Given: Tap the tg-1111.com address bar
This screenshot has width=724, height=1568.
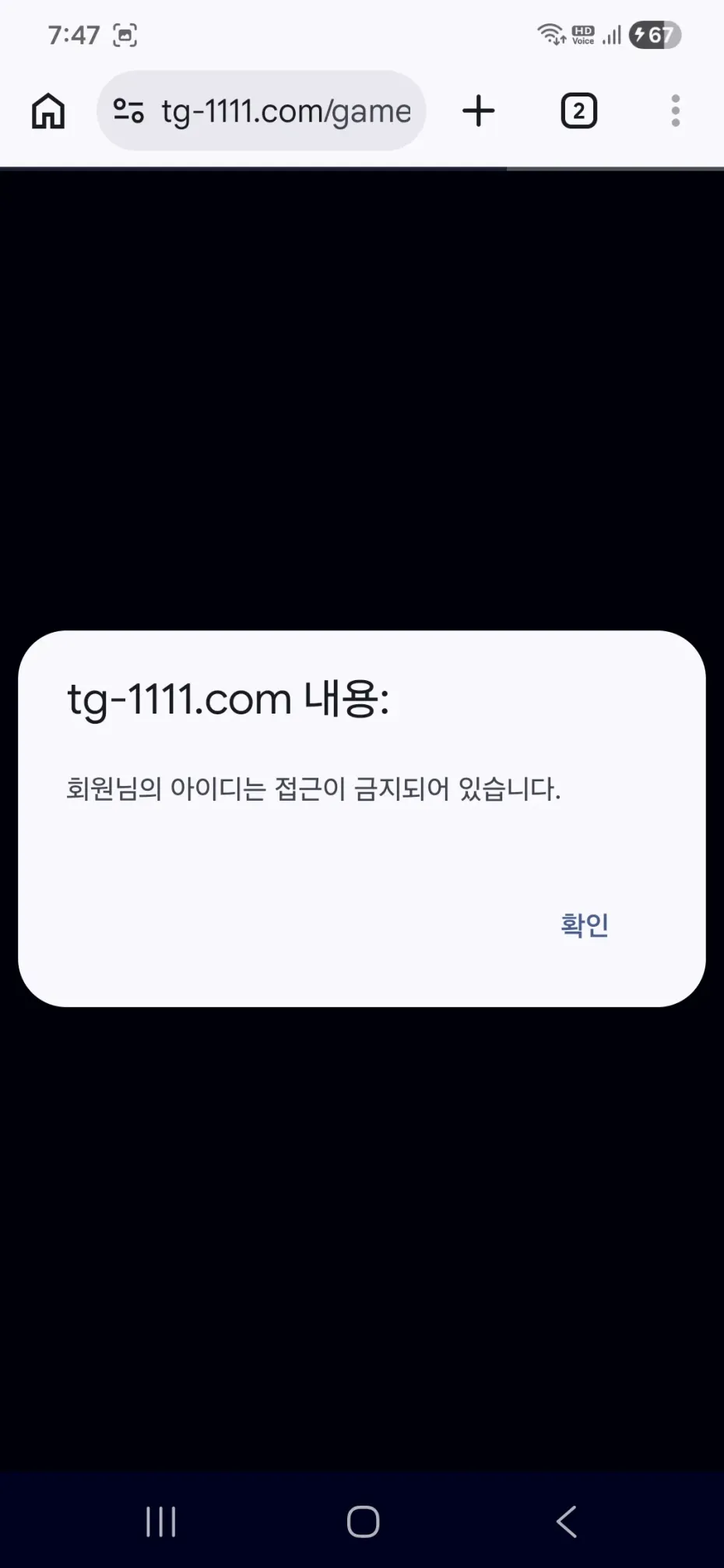Looking at the screenshot, I should tap(286, 111).
